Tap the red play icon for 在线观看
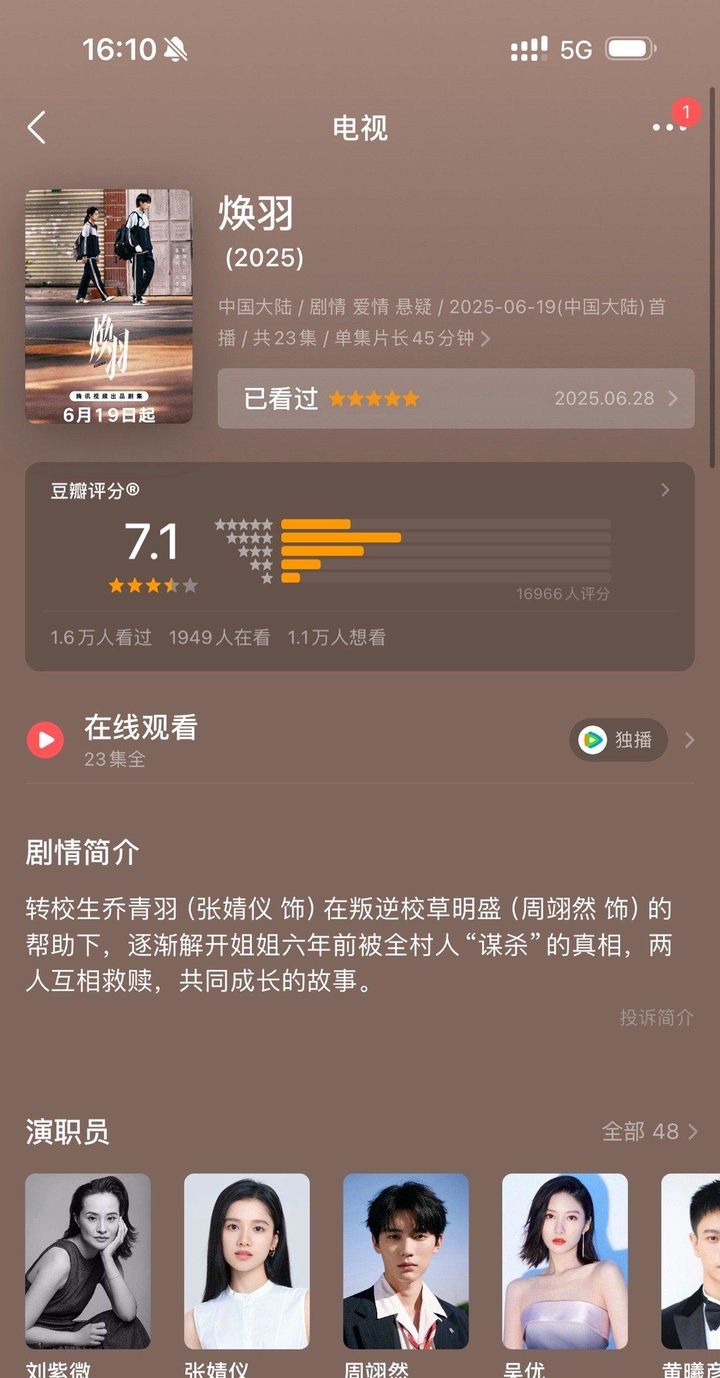This screenshot has width=720, height=1378. [45, 740]
